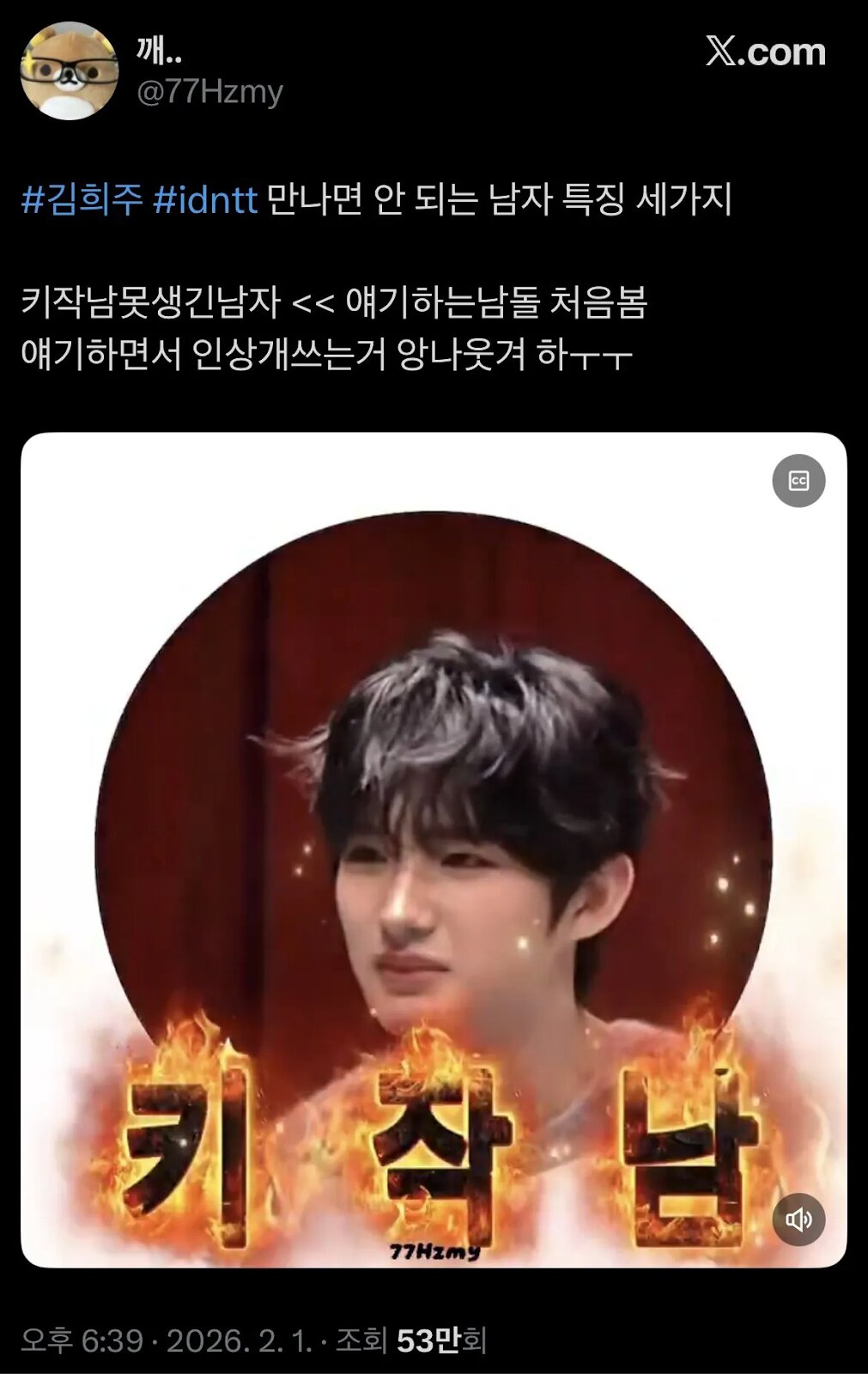Screen dimensions: 868x1374
Task: View the profile picture of @77Hzmy
Action: pyautogui.click(x=69, y=71)
